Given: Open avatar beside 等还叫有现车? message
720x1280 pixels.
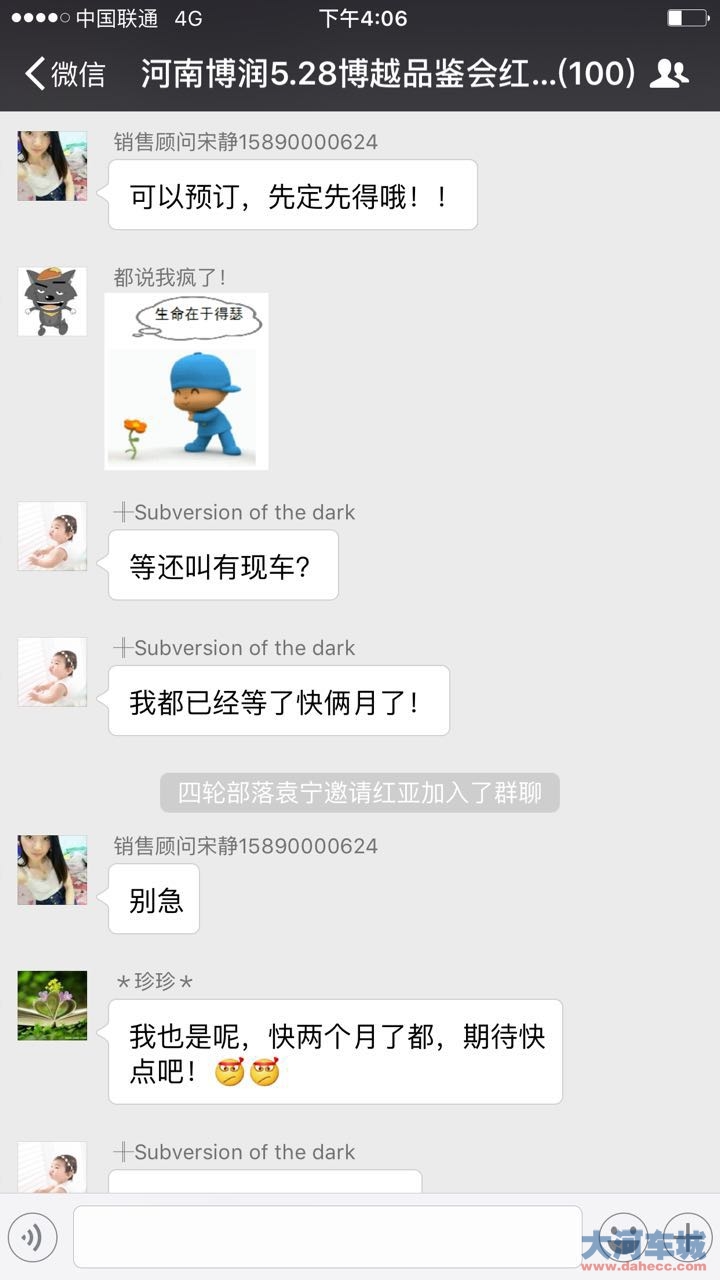Looking at the screenshot, I should (52, 536).
